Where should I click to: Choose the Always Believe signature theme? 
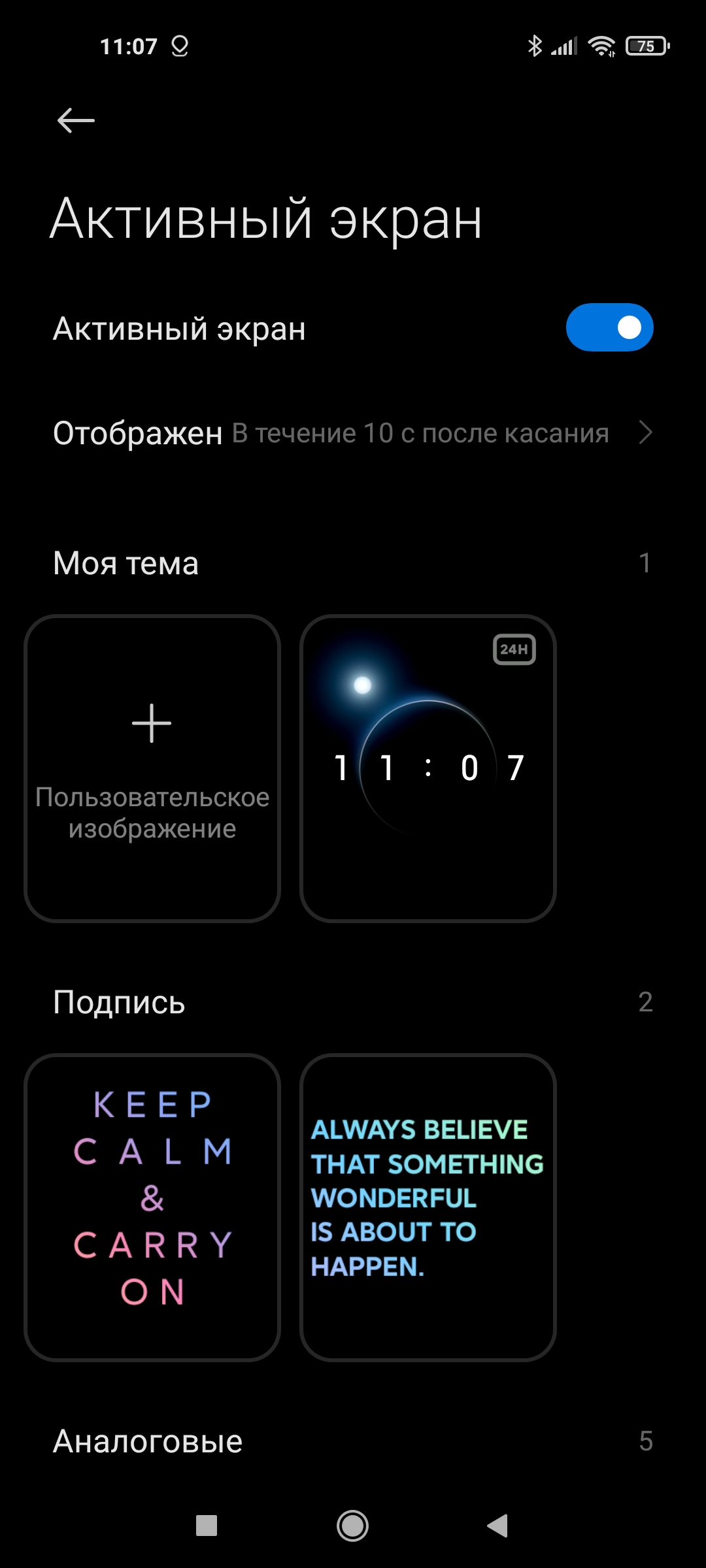[x=428, y=1207]
